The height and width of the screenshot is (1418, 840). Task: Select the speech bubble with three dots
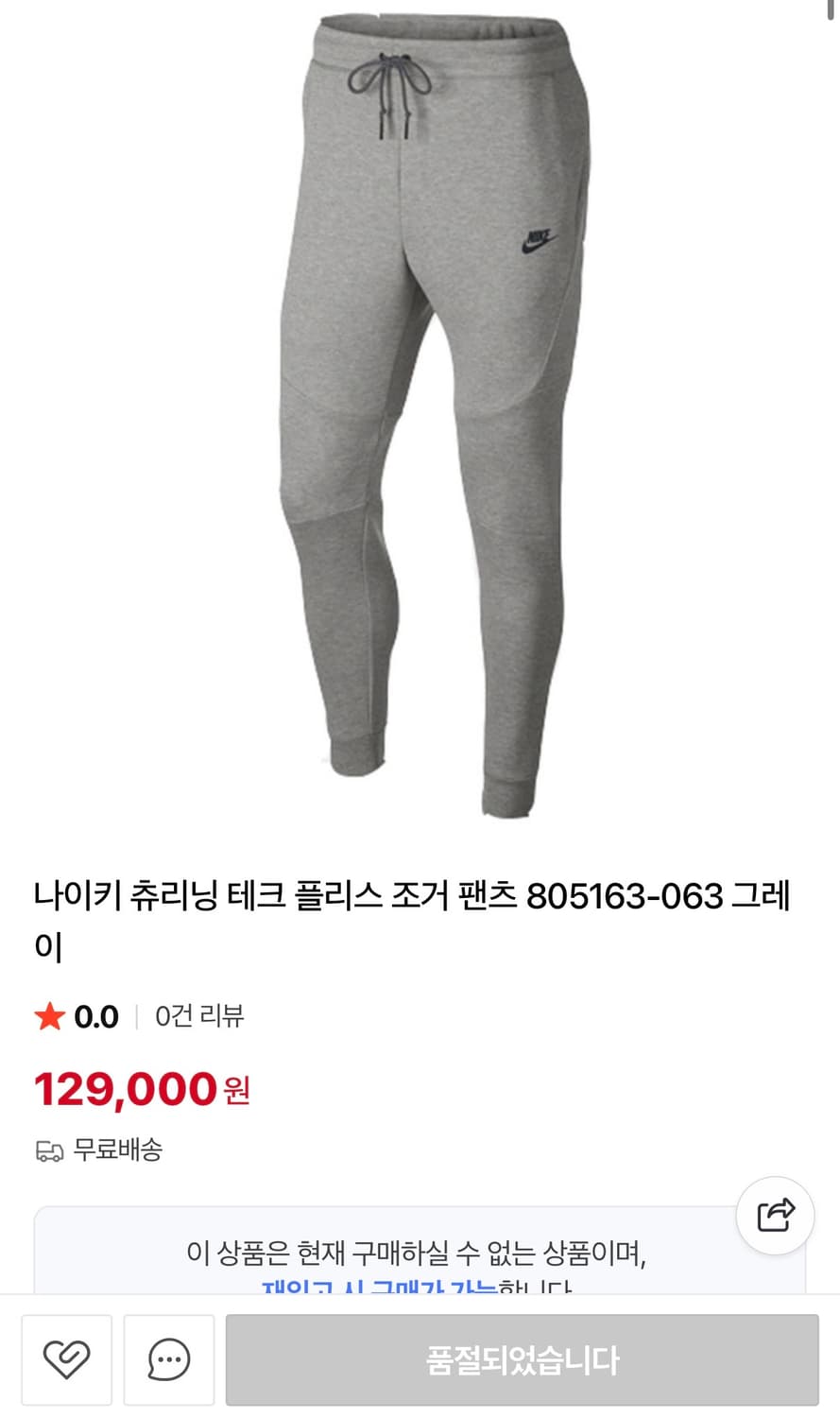point(168,1359)
